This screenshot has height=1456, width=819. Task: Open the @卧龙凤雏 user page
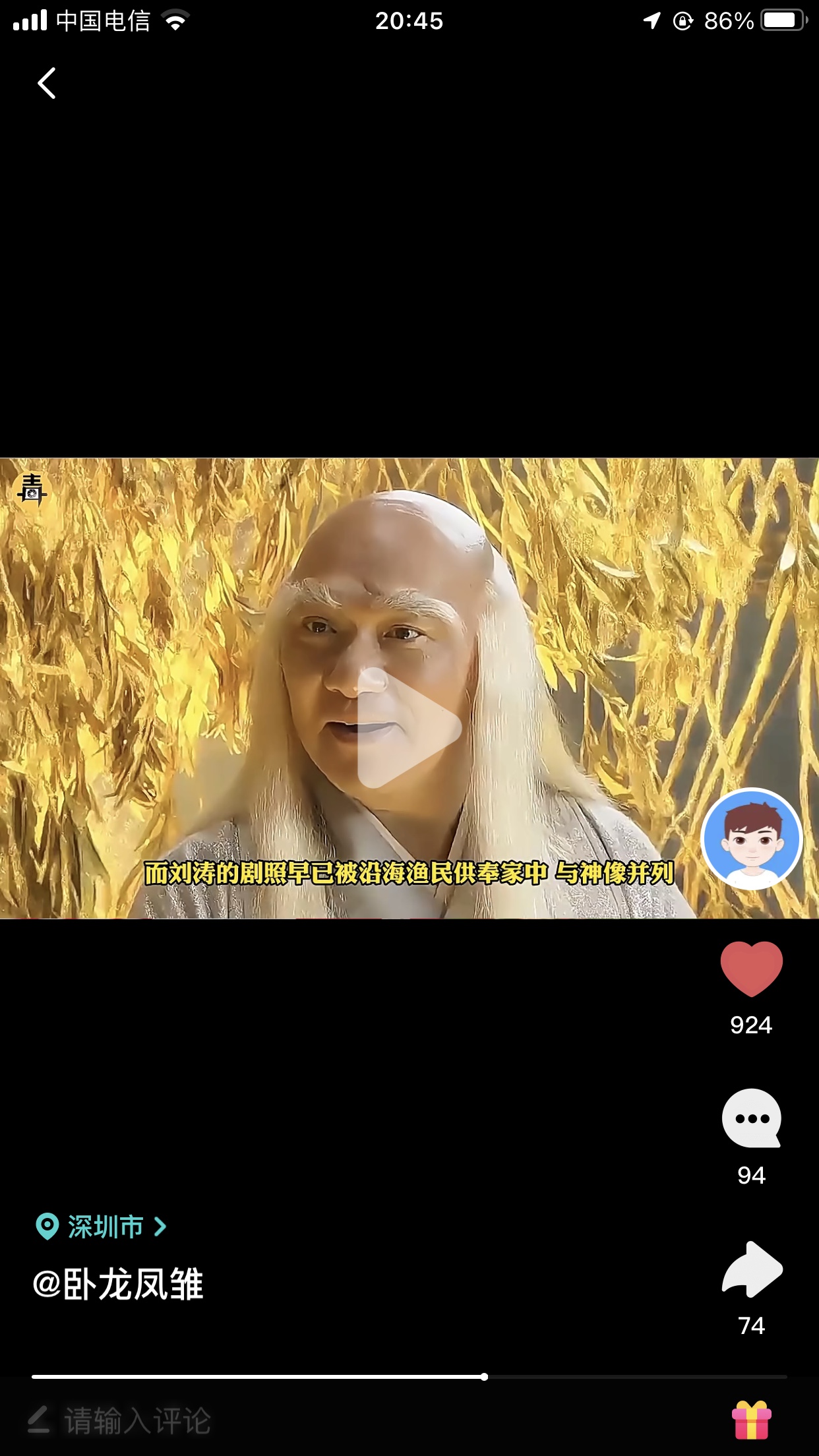[x=118, y=1285]
